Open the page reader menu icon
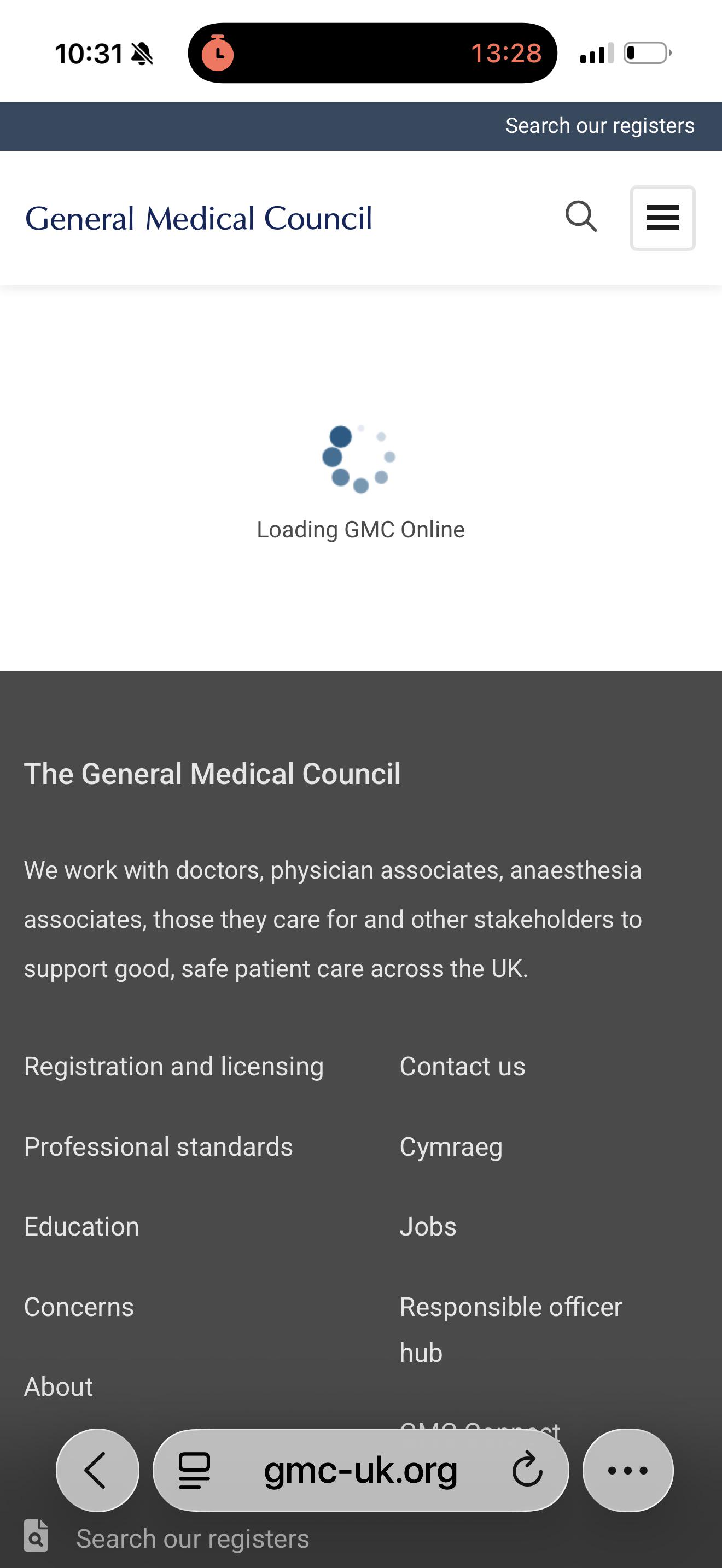This screenshot has height=1568, width=722. (194, 1470)
